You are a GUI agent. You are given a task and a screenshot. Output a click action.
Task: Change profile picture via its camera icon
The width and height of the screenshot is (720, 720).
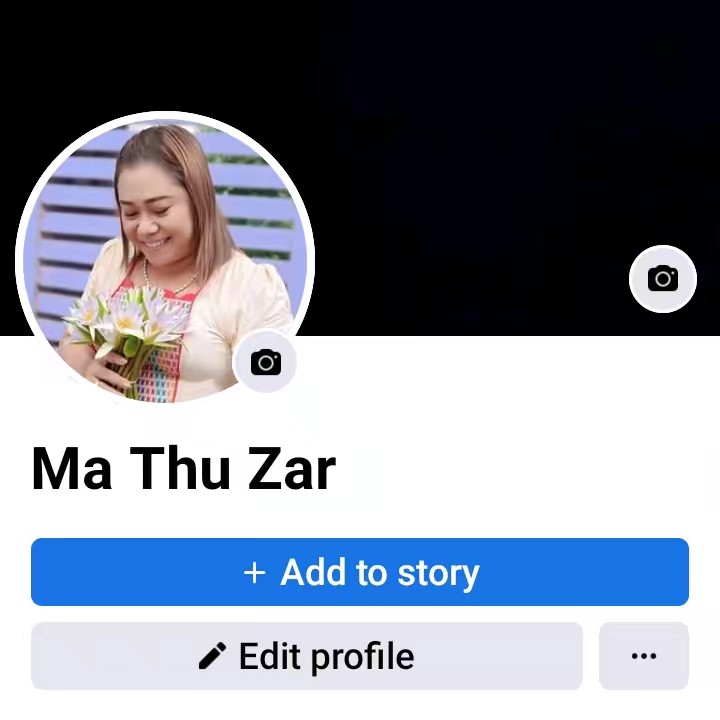point(265,362)
